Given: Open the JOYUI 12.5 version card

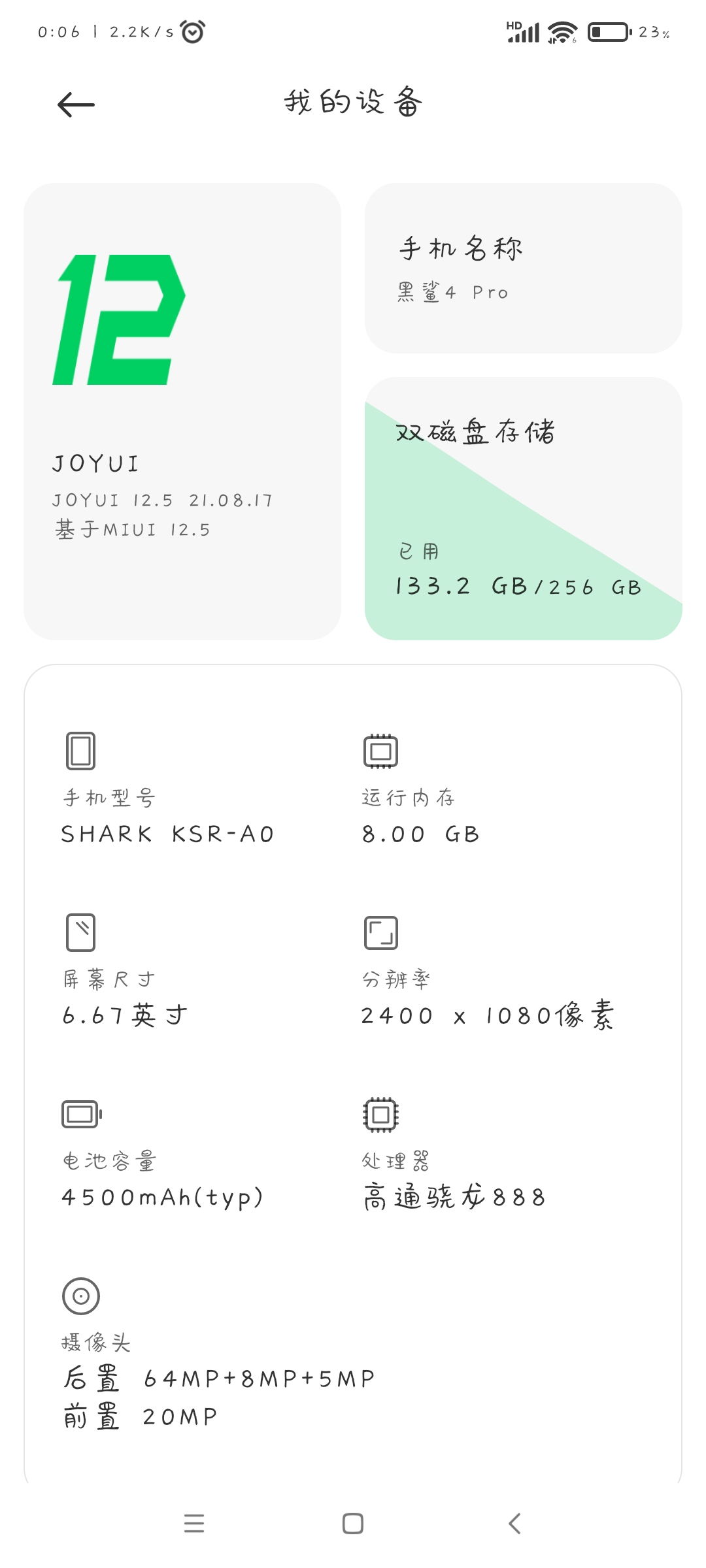Looking at the screenshot, I should (x=182, y=412).
